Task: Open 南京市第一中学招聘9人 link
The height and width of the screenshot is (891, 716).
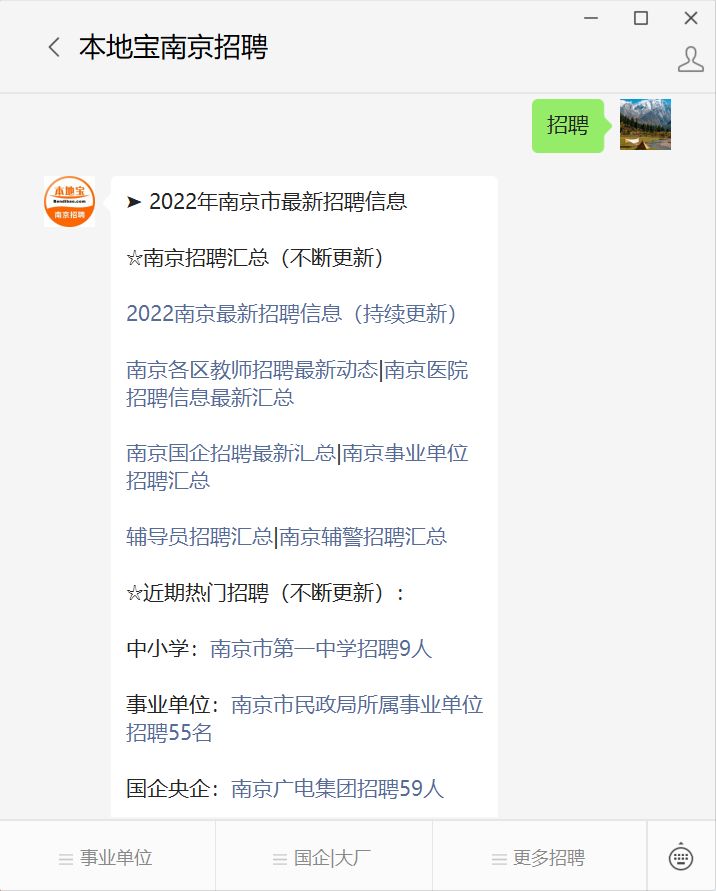Action: (x=321, y=649)
